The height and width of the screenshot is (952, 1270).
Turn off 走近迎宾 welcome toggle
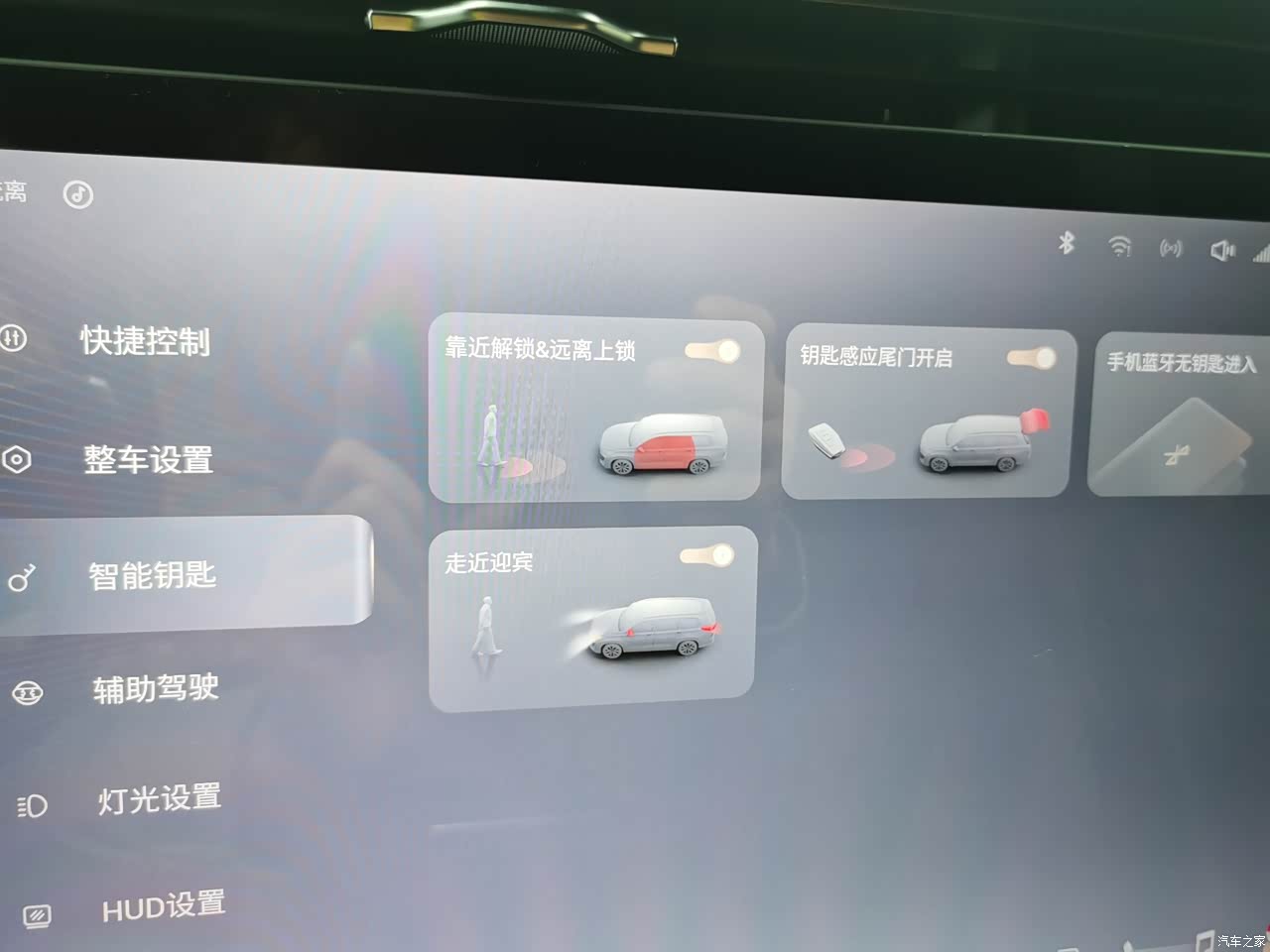pyautogui.click(x=707, y=555)
